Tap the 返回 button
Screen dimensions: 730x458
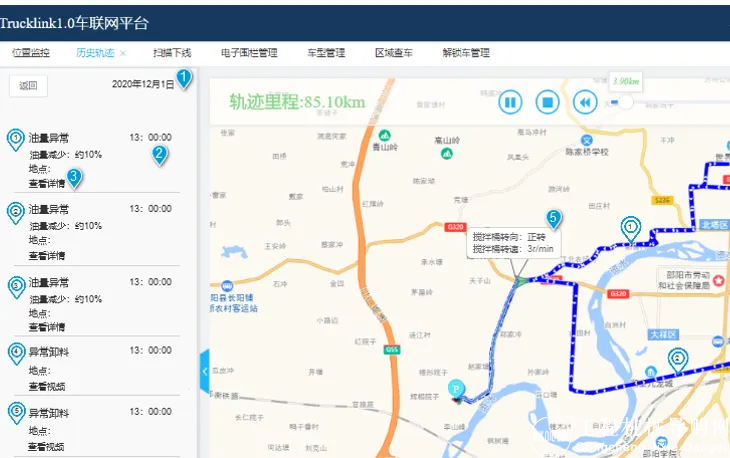point(28,86)
